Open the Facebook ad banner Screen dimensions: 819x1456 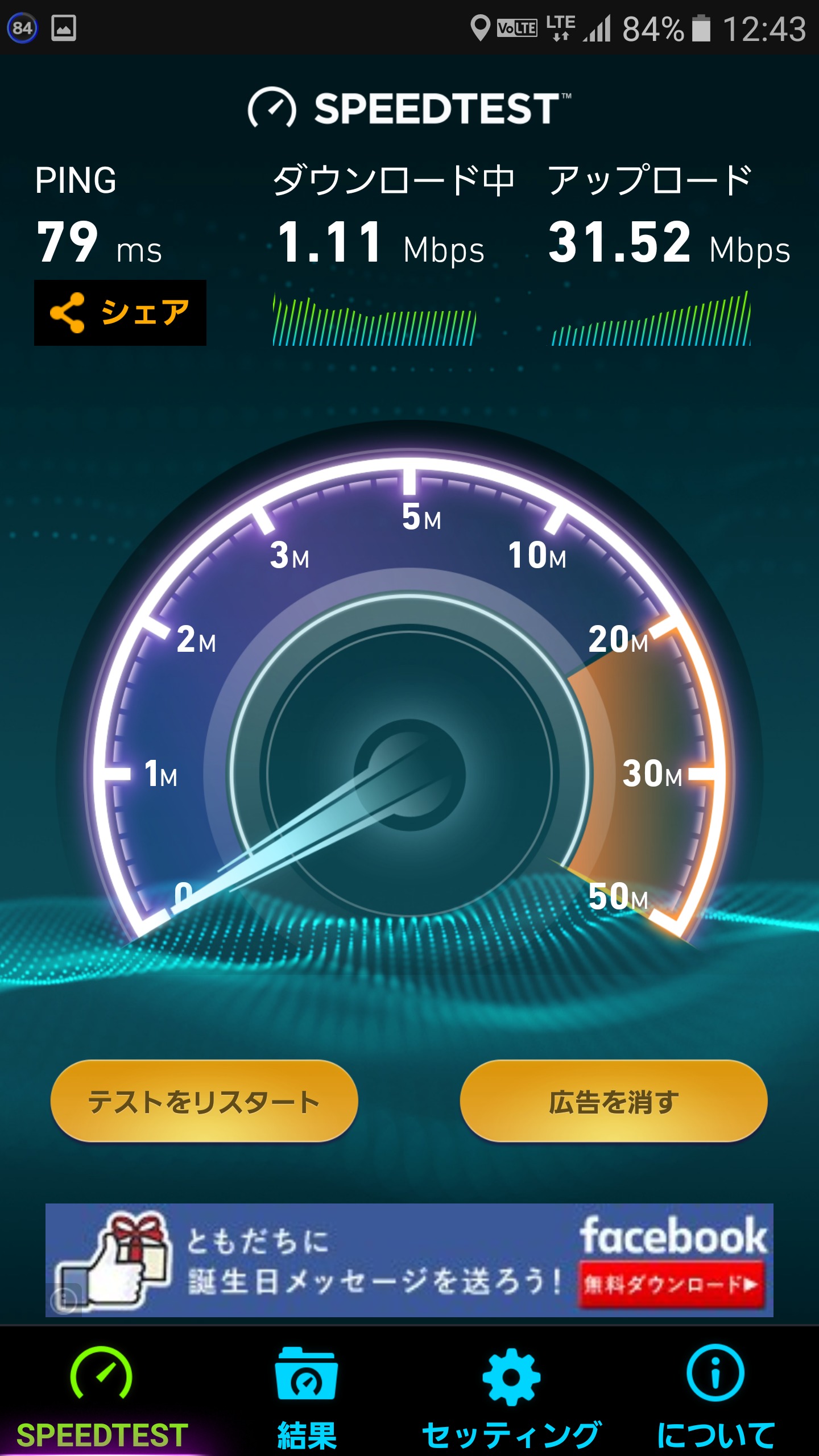point(409,1260)
